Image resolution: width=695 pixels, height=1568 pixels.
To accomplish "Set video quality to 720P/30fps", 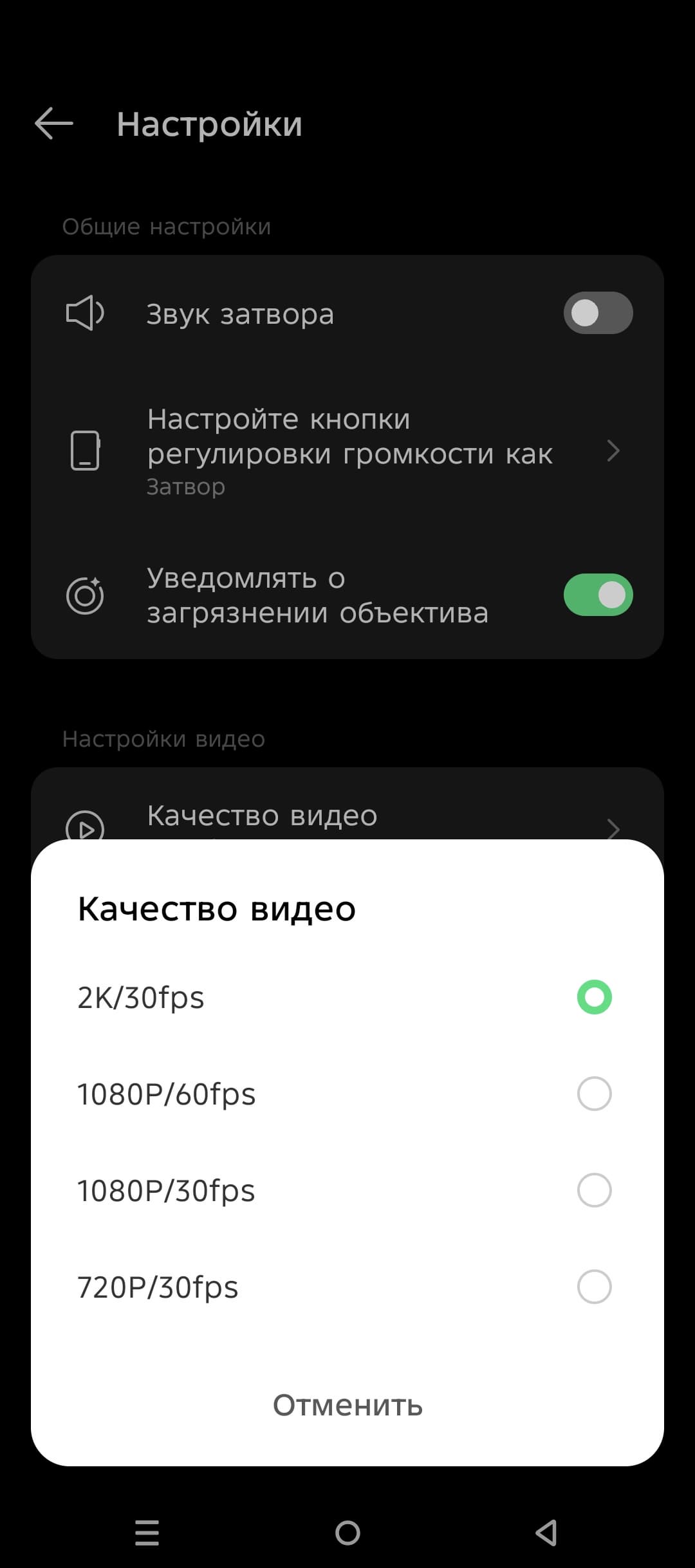I will pyautogui.click(x=593, y=1287).
